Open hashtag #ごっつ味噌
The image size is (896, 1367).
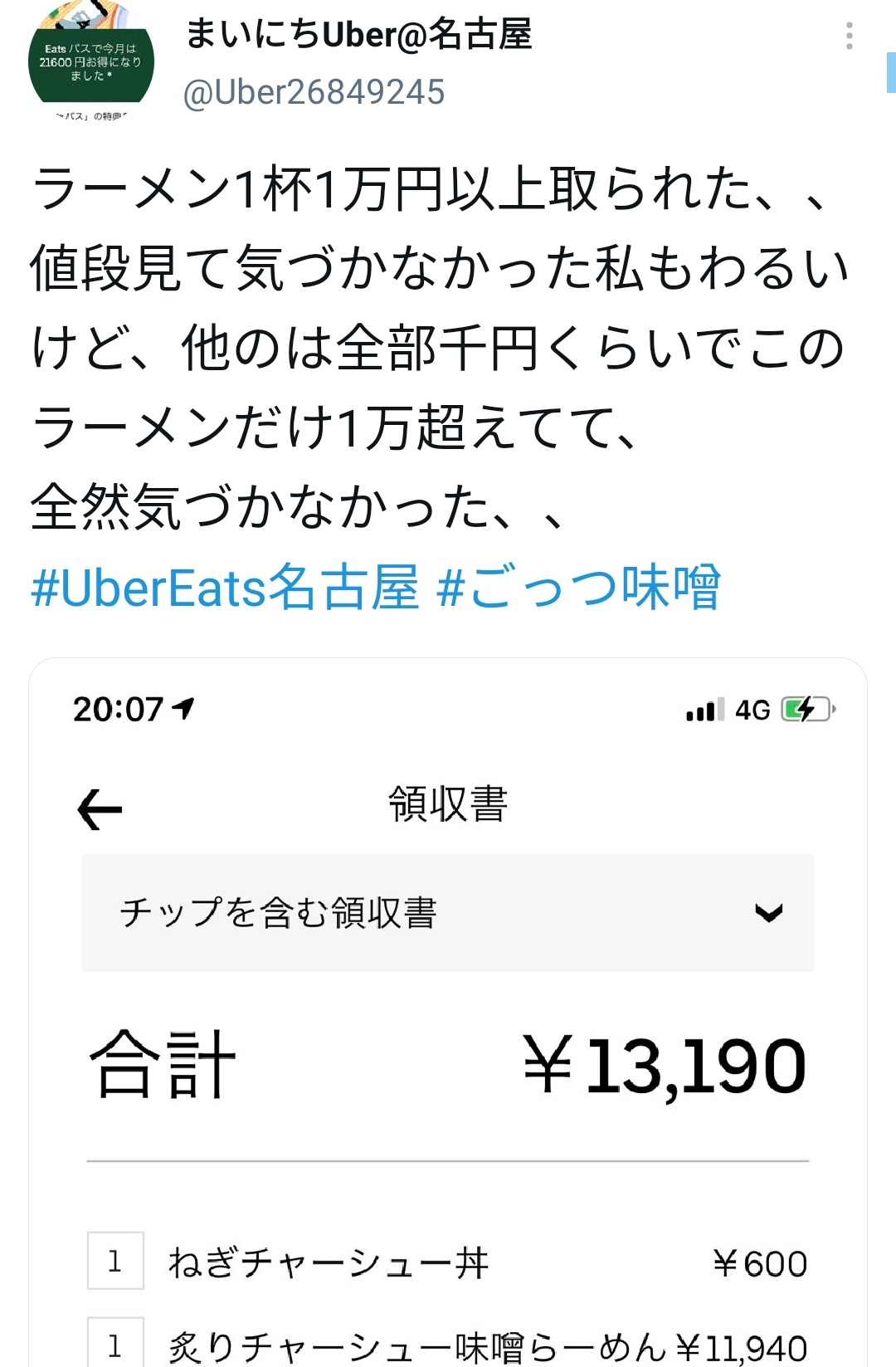tap(578, 588)
